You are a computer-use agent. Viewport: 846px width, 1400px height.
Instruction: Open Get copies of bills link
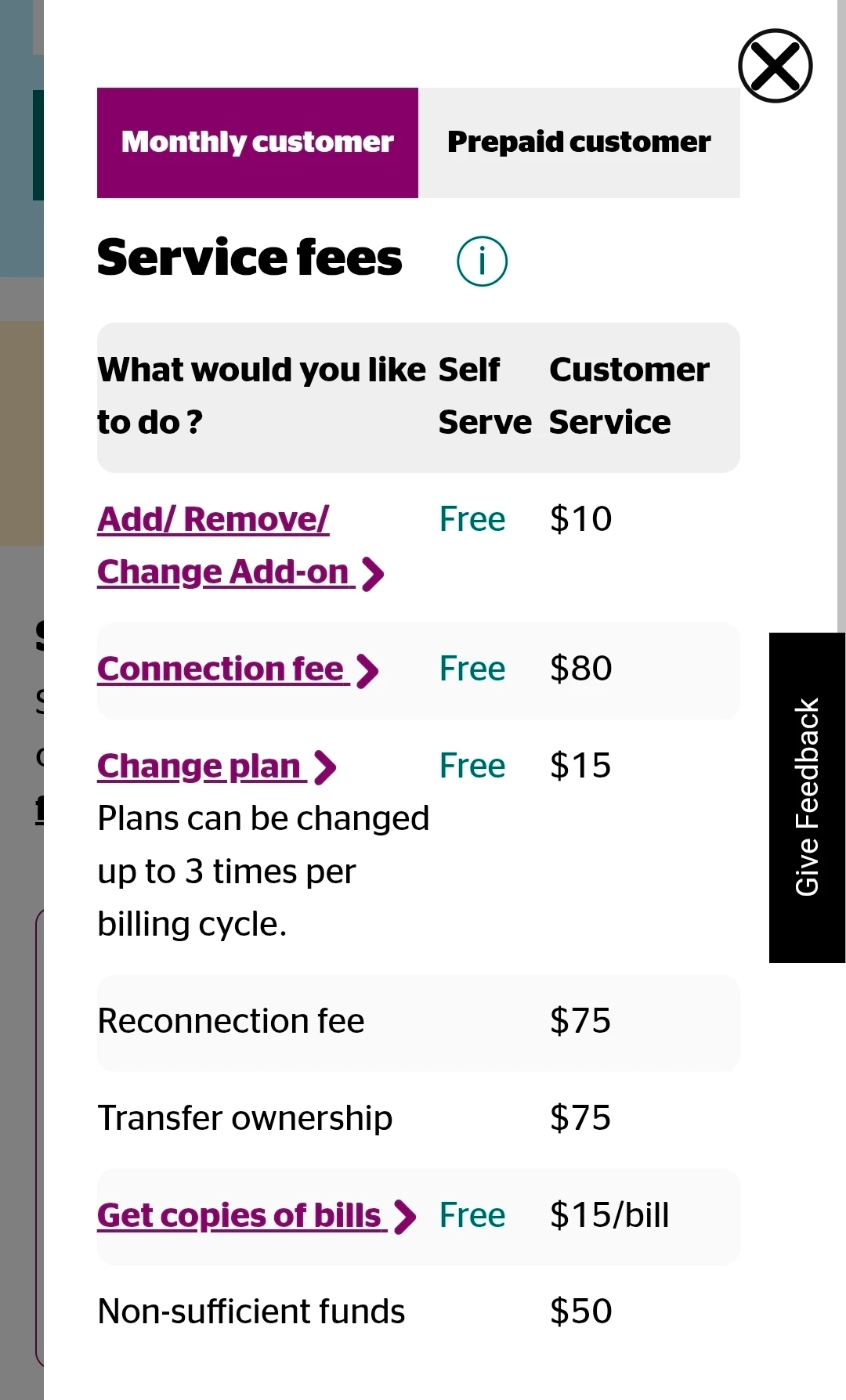[244, 1216]
